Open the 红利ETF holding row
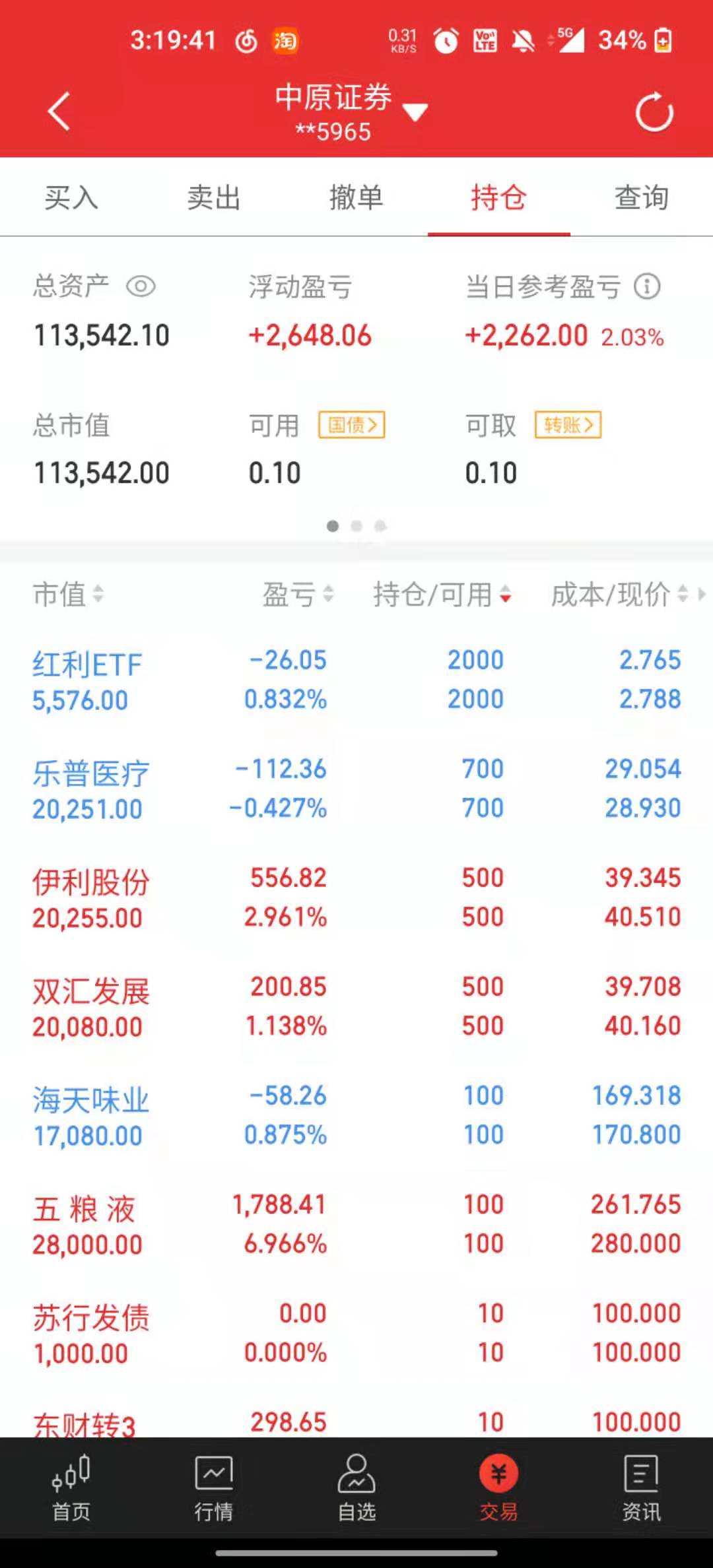Image resolution: width=713 pixels, height=1568 pixels. pyautogui.click(x=356, y=680)
